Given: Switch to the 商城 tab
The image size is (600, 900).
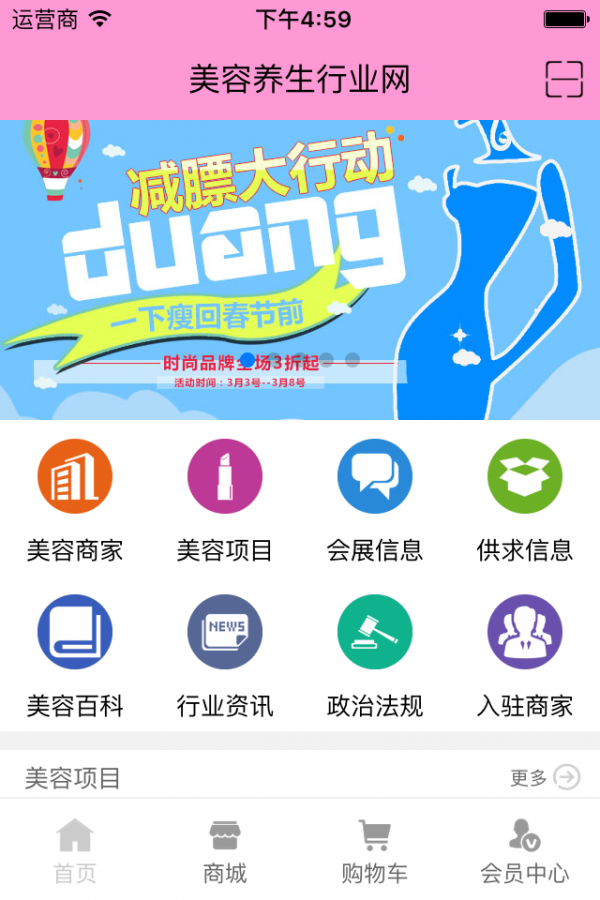Looking at the screenshot, I should point(225,851).
